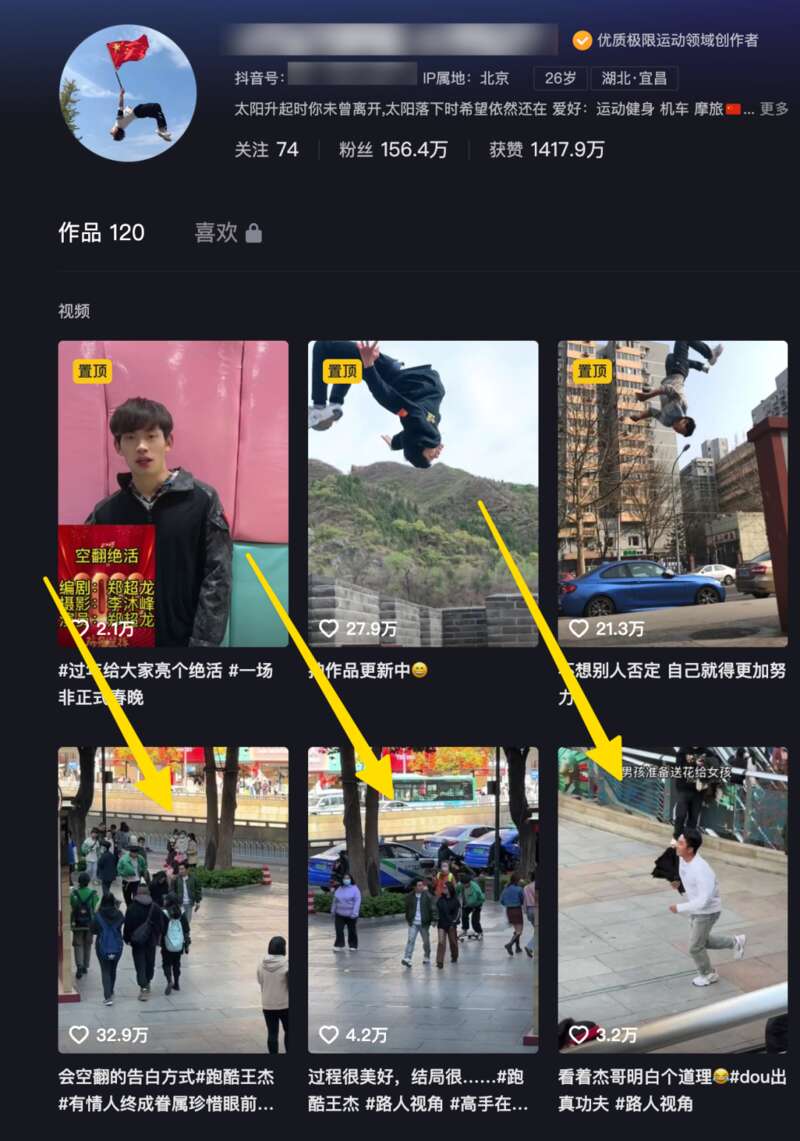Open video 会空翻的告白方式
The height and width of the screenshot is (1141, 800).
[x=173, y=900]
